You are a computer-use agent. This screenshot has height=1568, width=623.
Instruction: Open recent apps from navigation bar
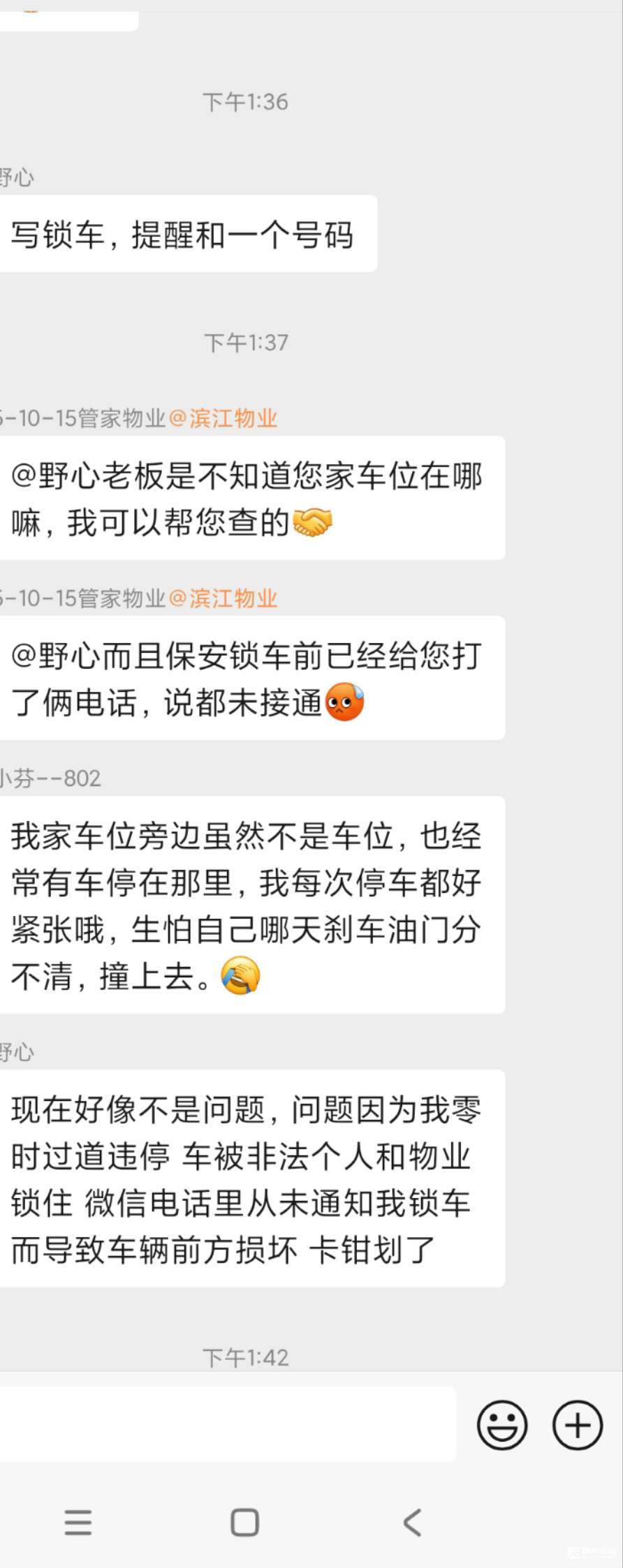[78, 1522]
